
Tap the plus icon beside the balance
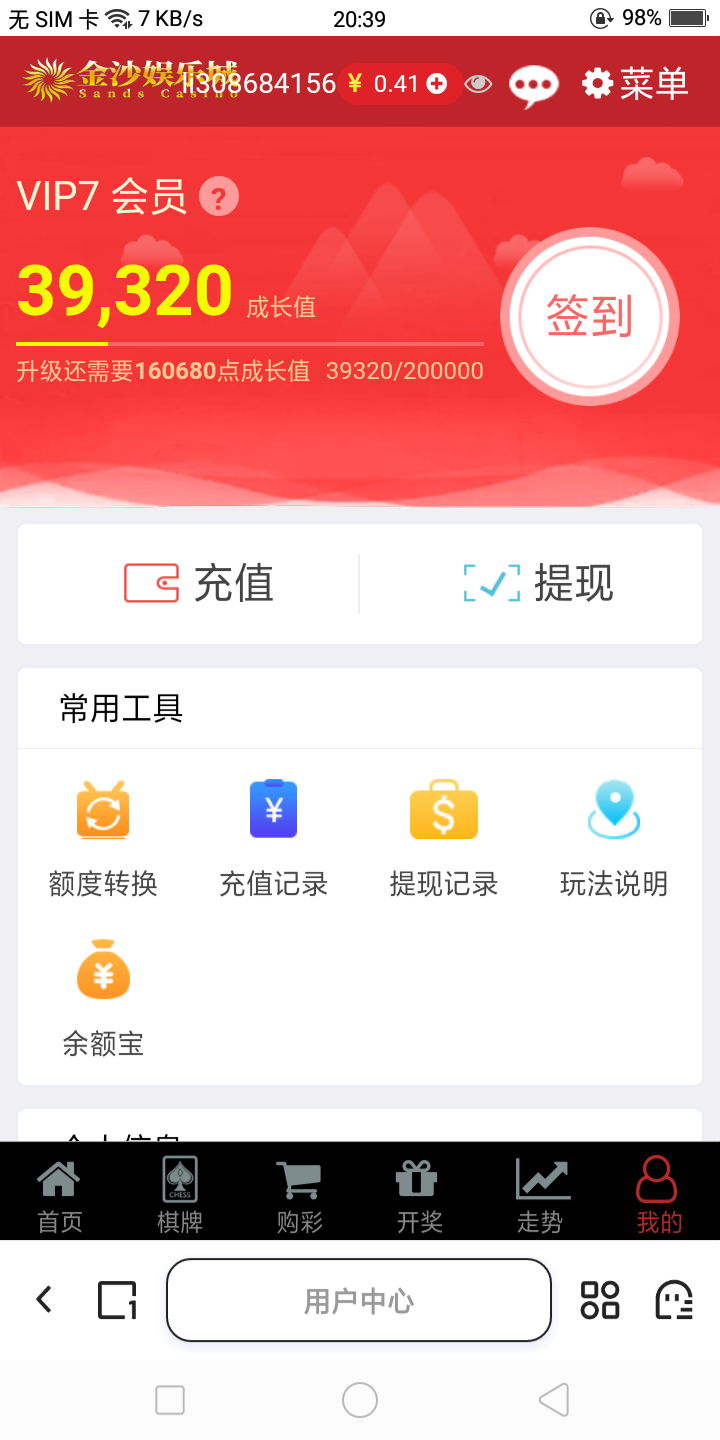(x=437, y=84)
